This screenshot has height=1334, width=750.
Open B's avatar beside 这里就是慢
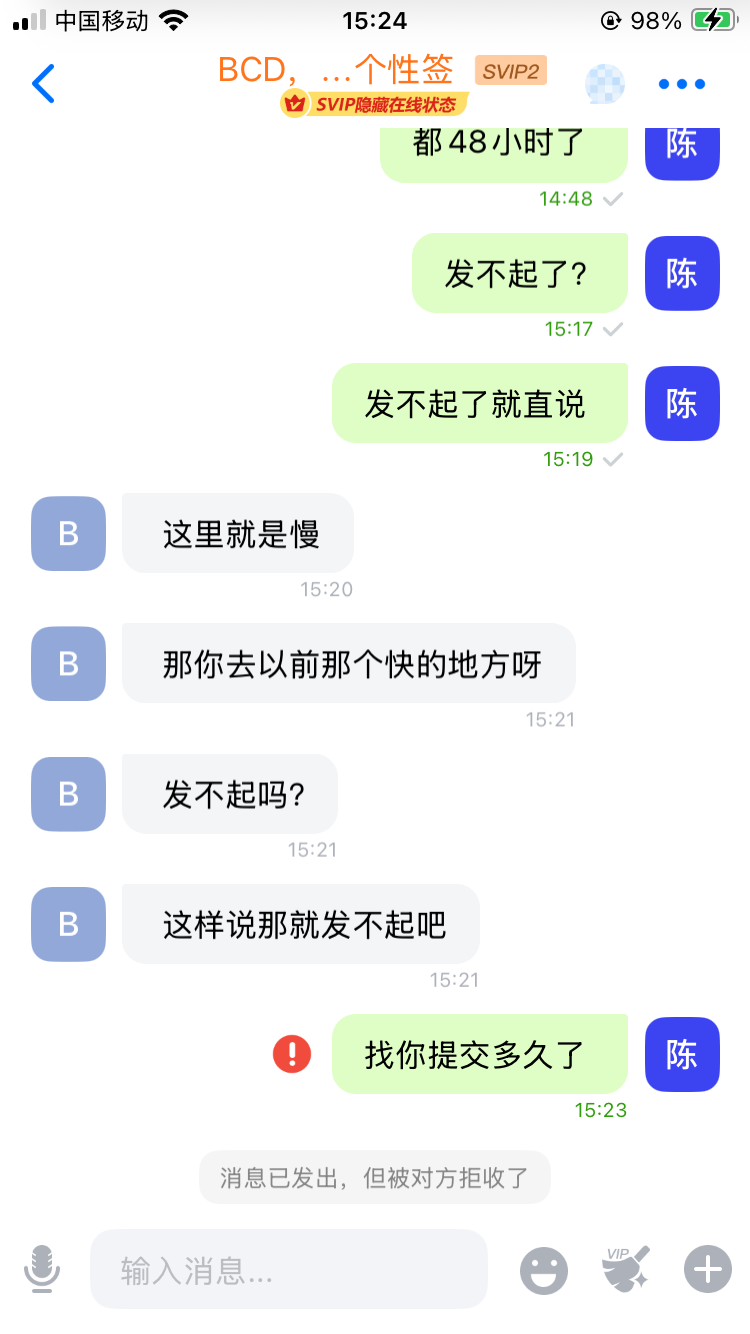[x=68, y=534]
